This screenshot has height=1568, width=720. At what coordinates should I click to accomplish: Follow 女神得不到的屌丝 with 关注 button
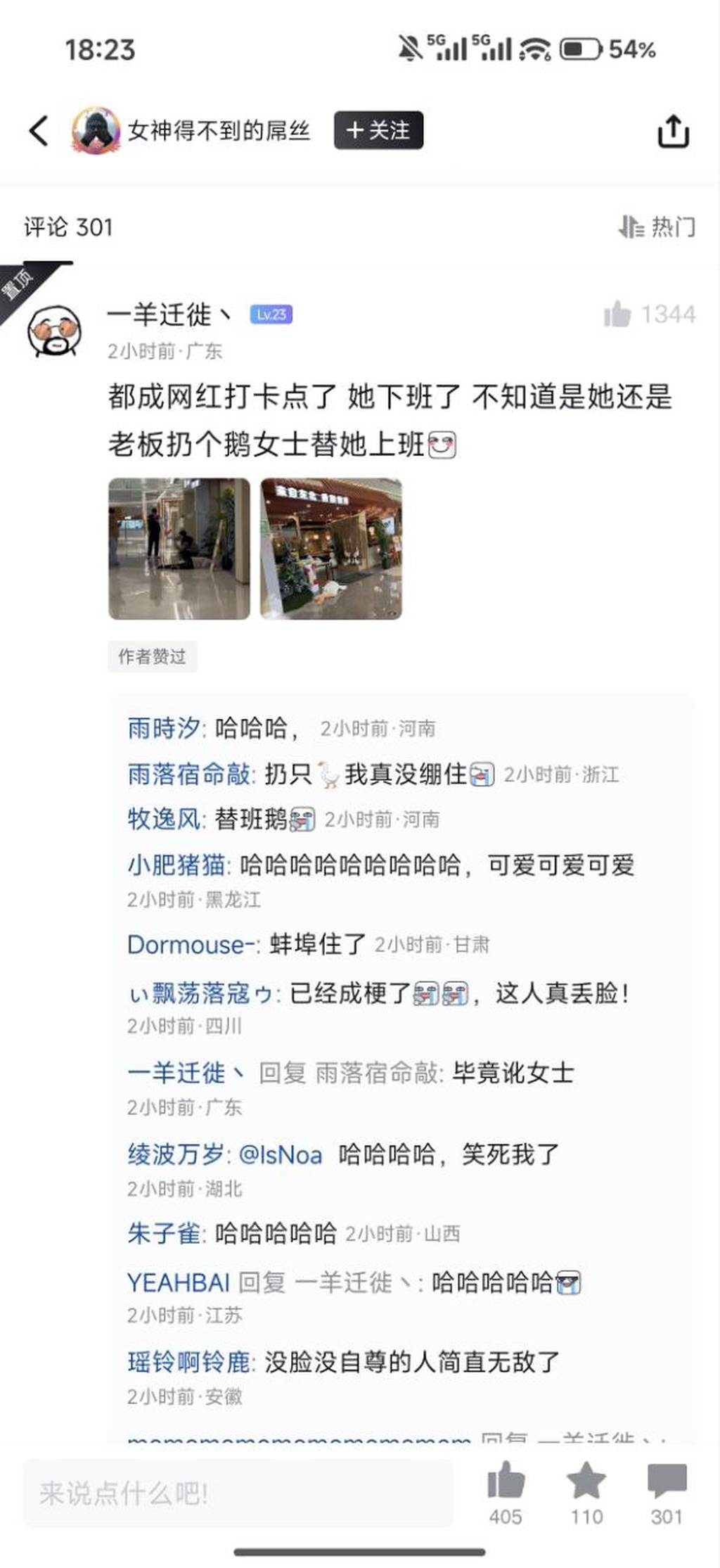click(x=378, y=130)
